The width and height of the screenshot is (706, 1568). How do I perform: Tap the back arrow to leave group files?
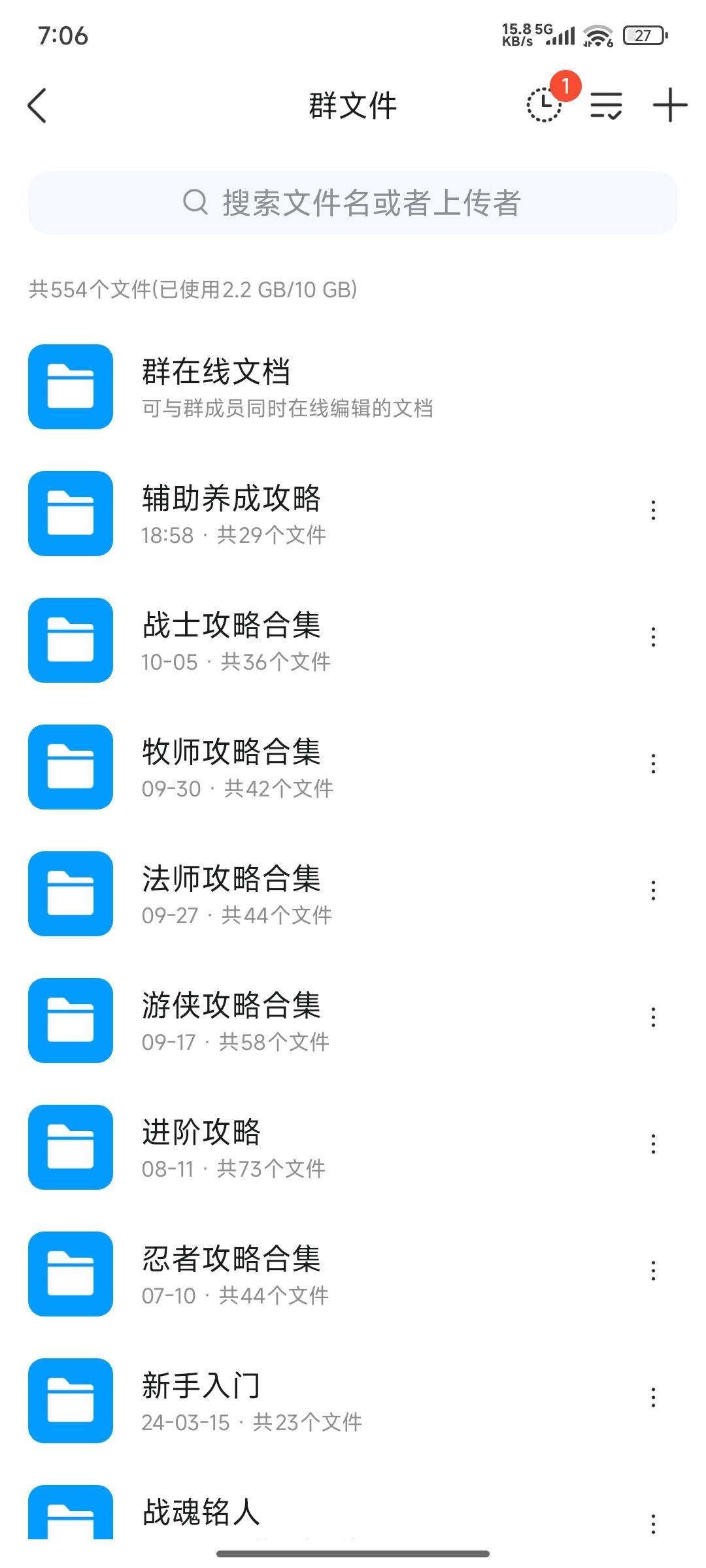click(x=37, y=106)
